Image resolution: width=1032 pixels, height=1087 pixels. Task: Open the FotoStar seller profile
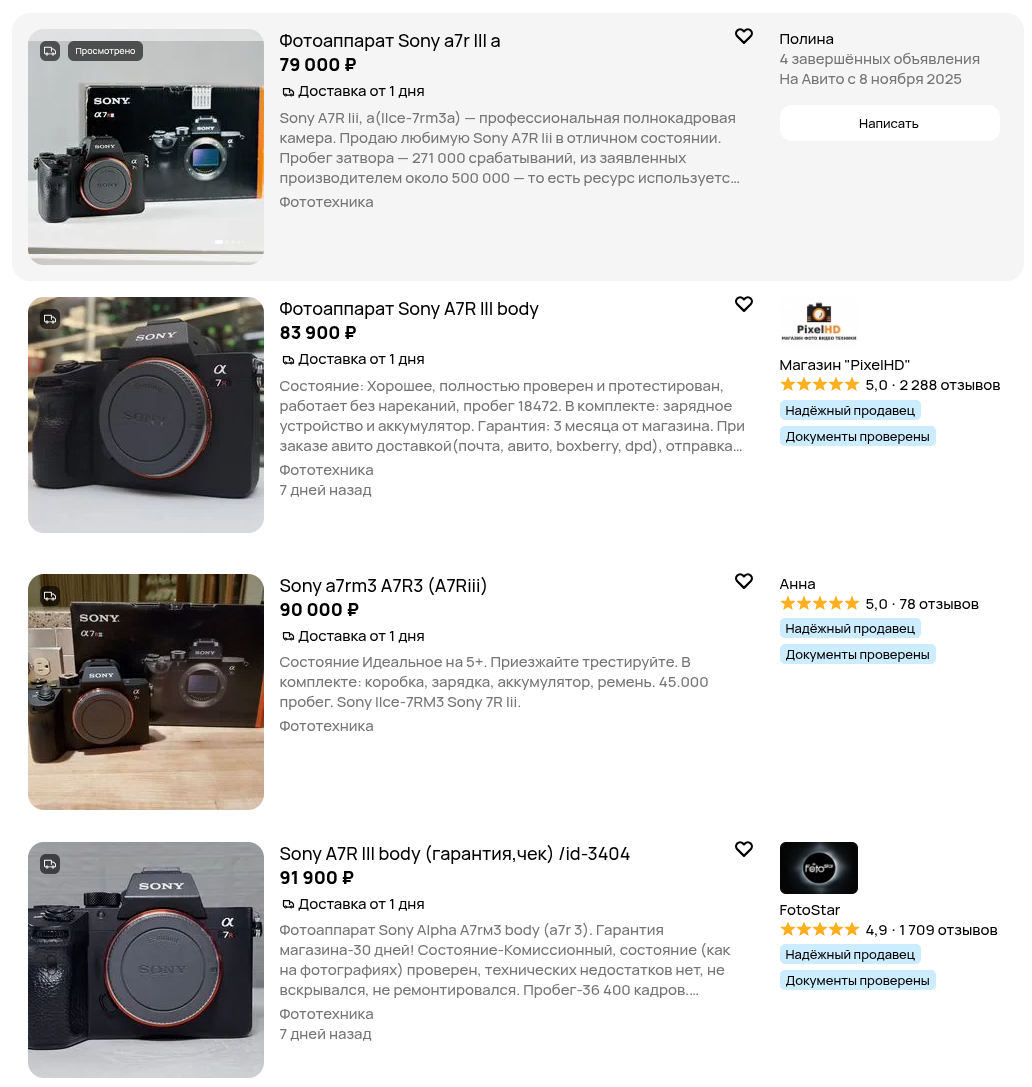(x=809, y=910)
